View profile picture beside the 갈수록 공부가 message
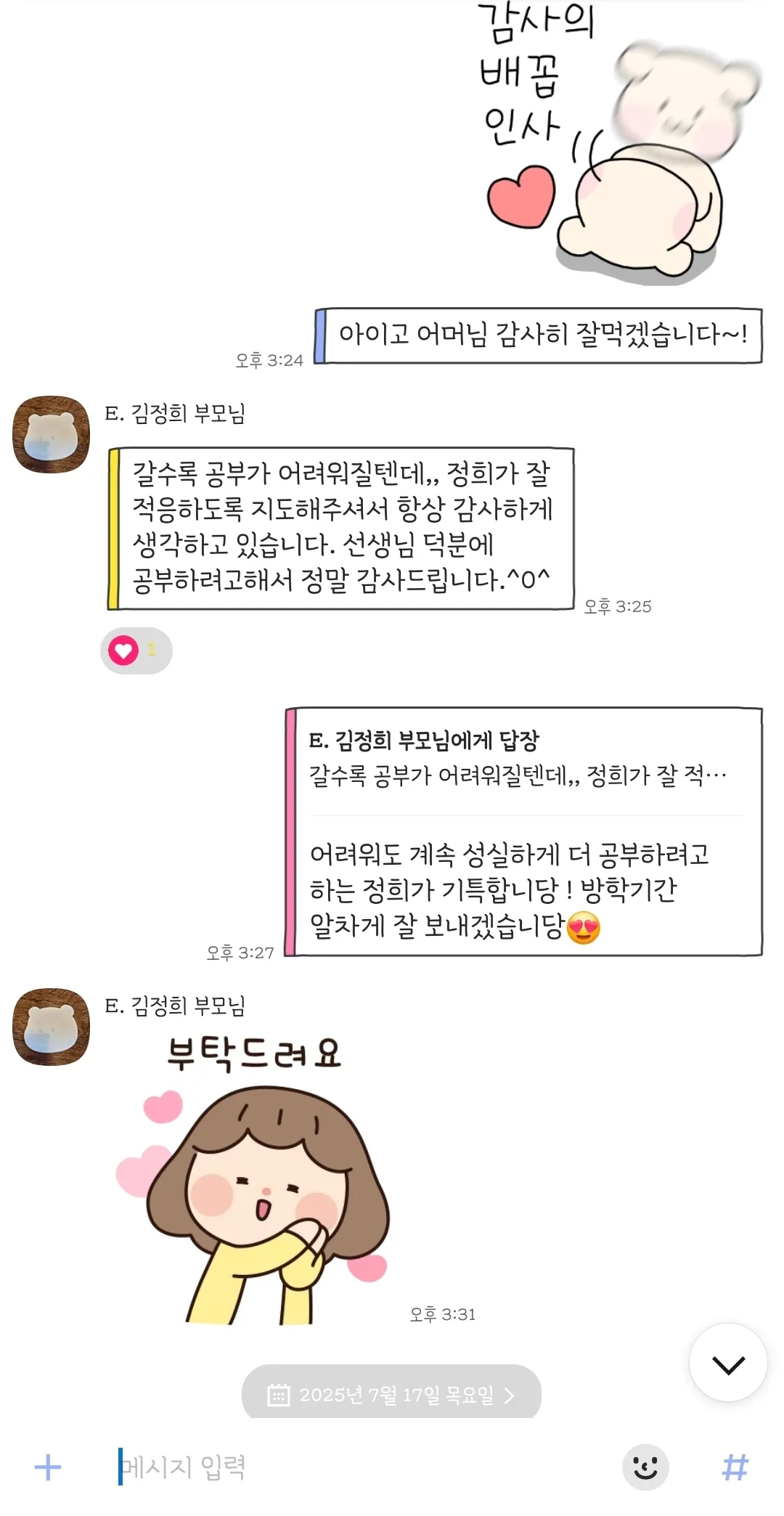Viewport: 784px width, 1516px height. [x=51, y=434]
